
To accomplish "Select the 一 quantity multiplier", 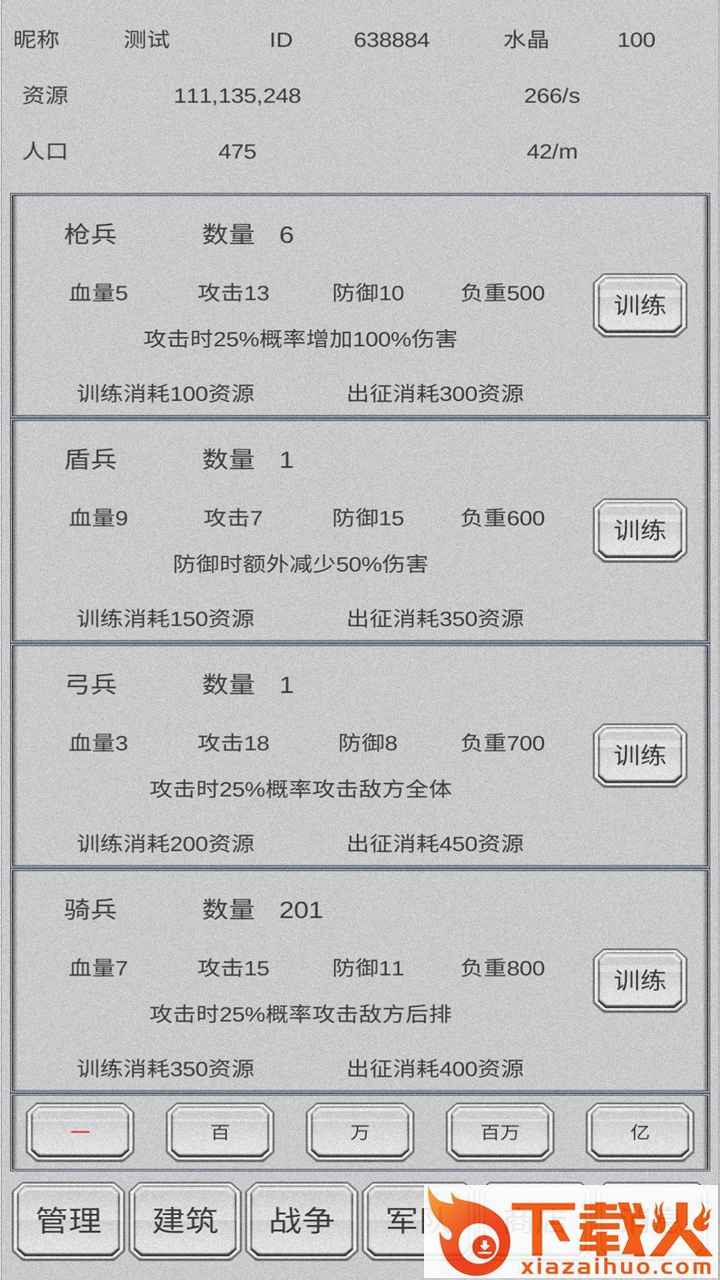I will coord(80,1132).
